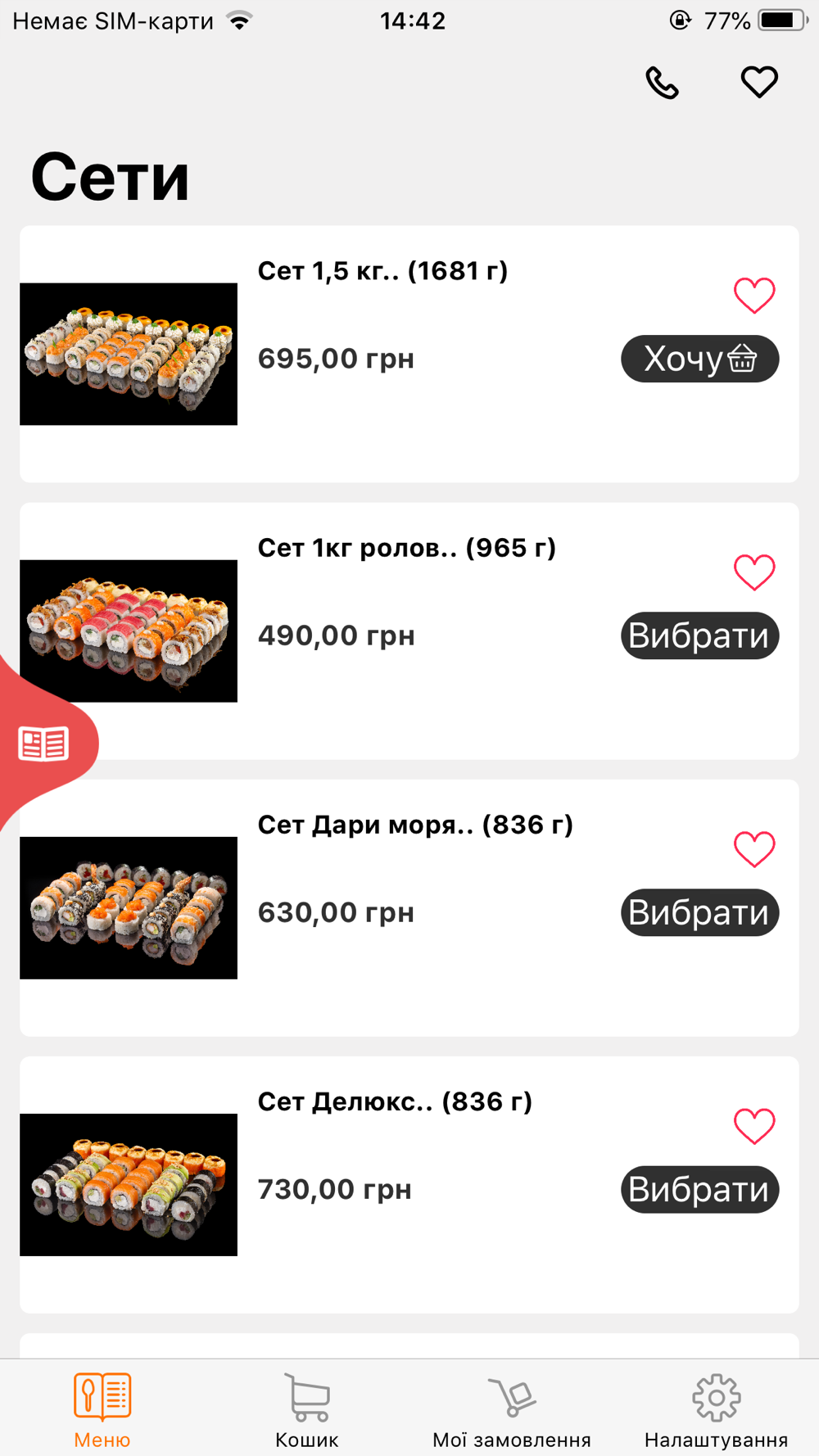819x1456 pixels.
Task: Like the Сет Дари моря set
Action: coord(753,849)
